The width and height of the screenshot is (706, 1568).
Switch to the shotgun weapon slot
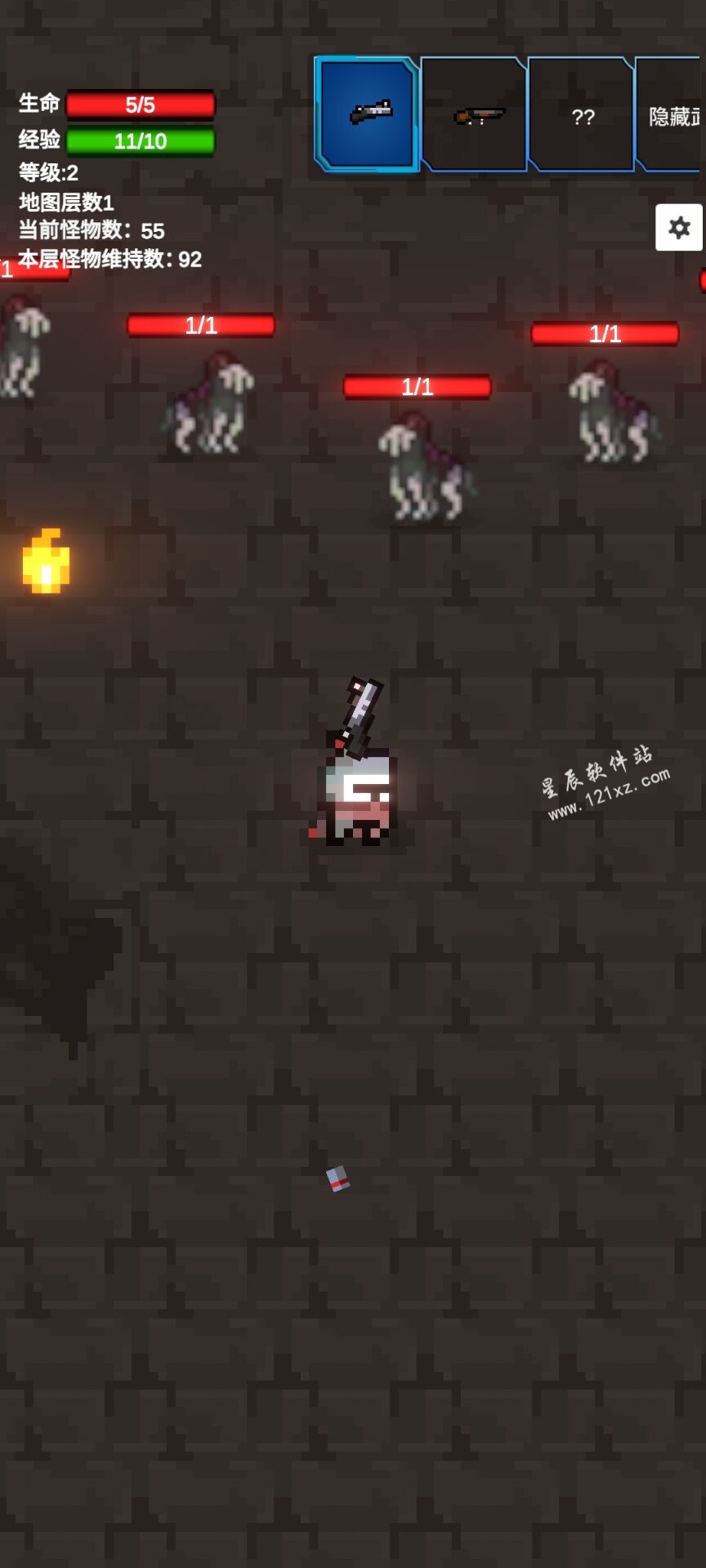476,114
